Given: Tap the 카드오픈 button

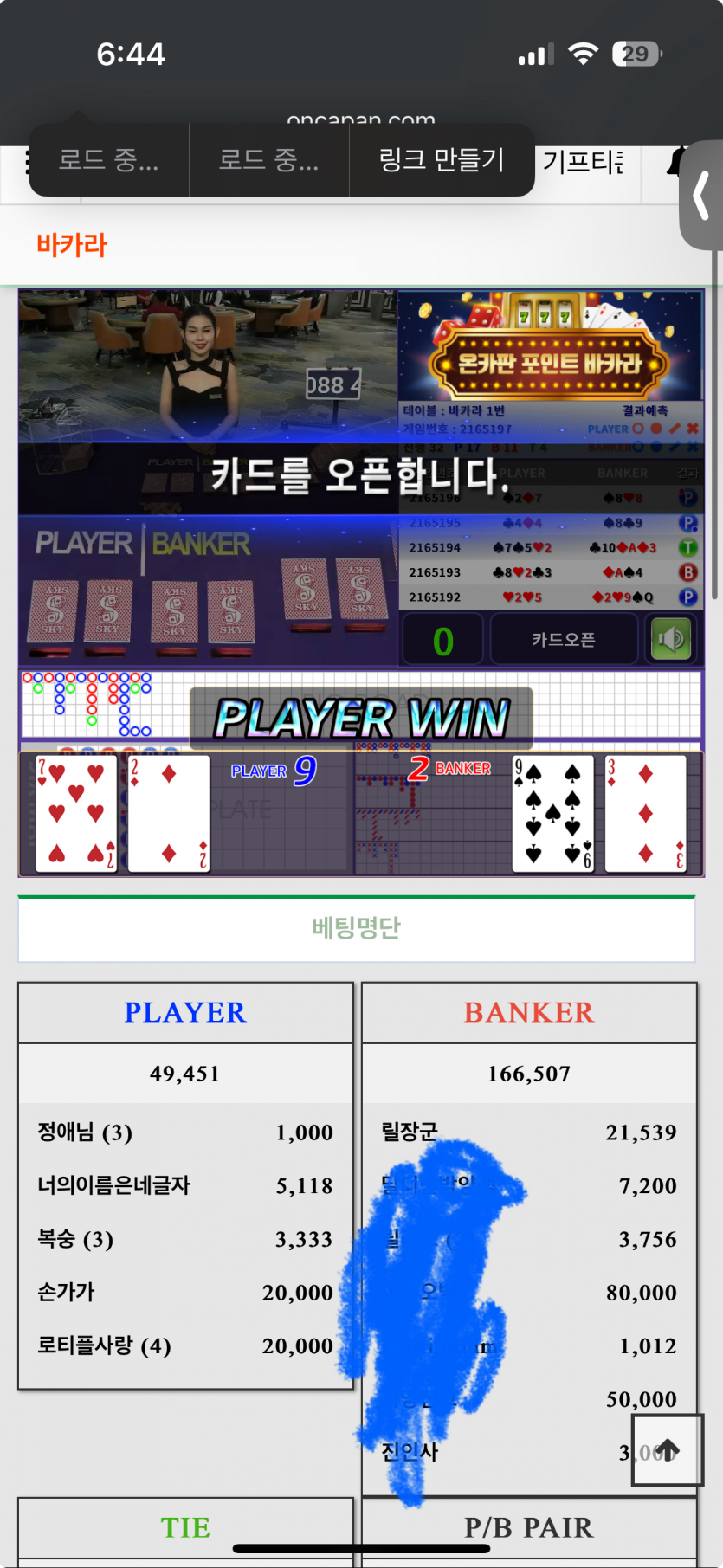Looking at the screenshot, I should point(563,640).
